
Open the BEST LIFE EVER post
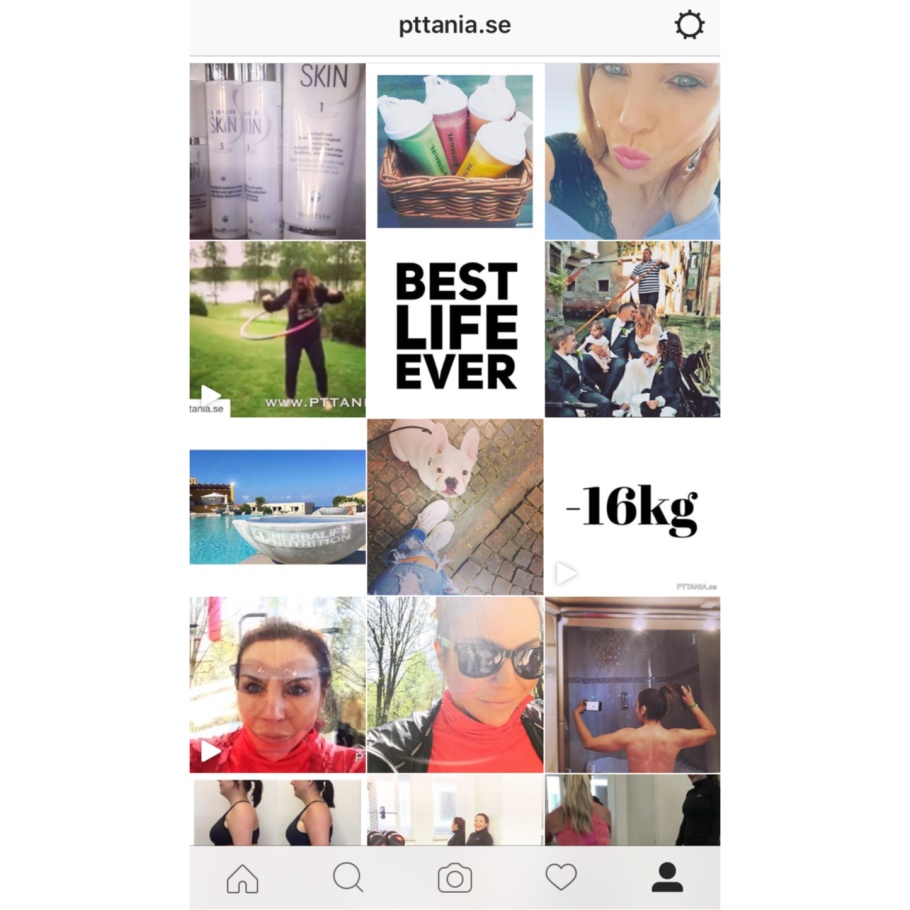click(x=455, y=329)
